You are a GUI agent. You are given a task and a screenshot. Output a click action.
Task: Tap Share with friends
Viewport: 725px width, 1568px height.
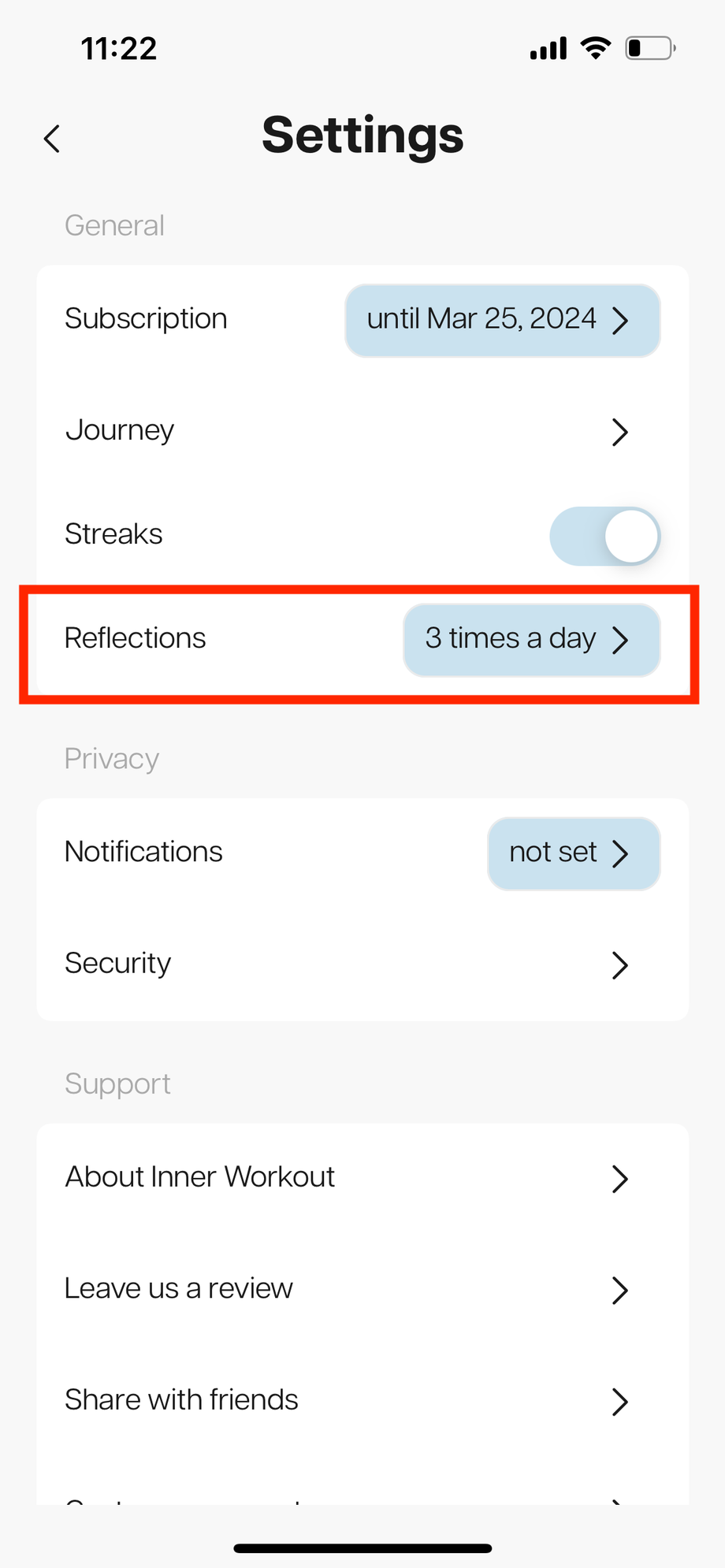click(362, 1400)
